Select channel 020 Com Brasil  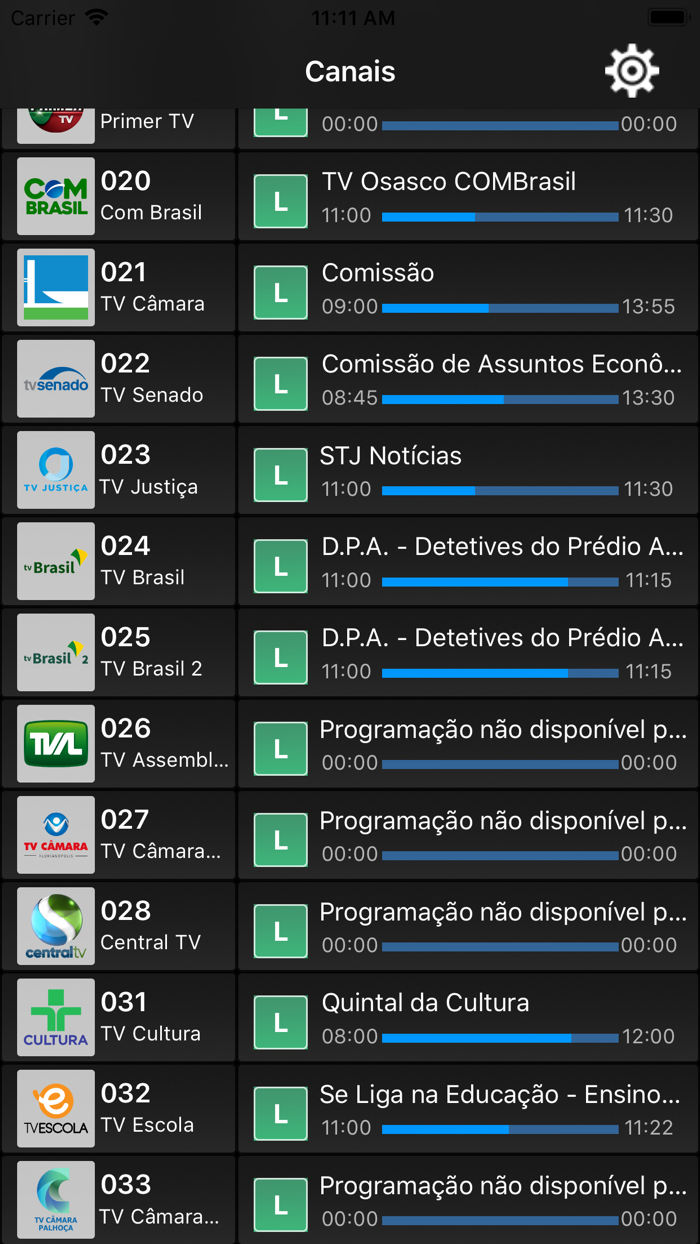(119, 196)
